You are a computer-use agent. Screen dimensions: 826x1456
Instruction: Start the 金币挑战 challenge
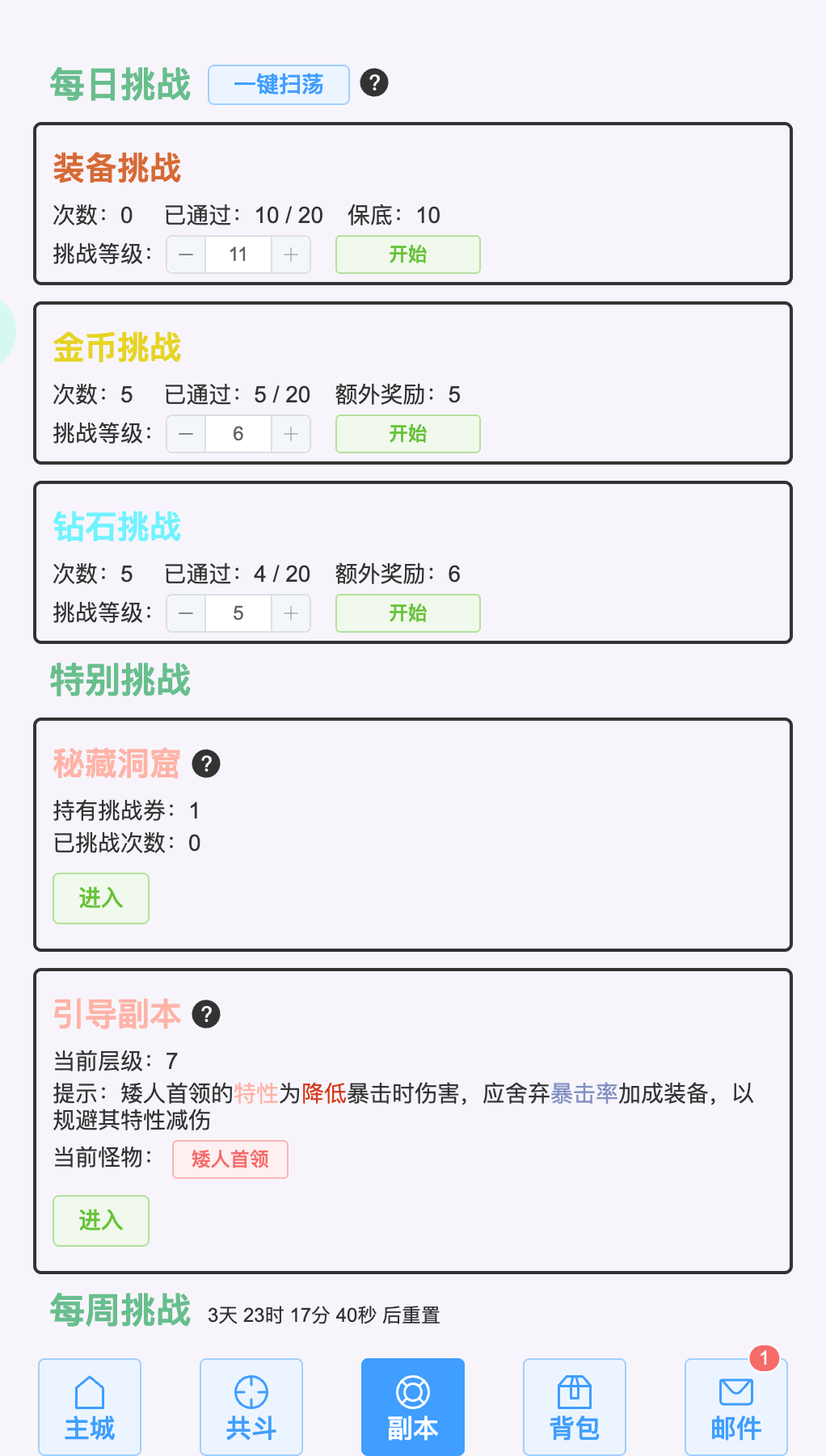coord(407,434)
